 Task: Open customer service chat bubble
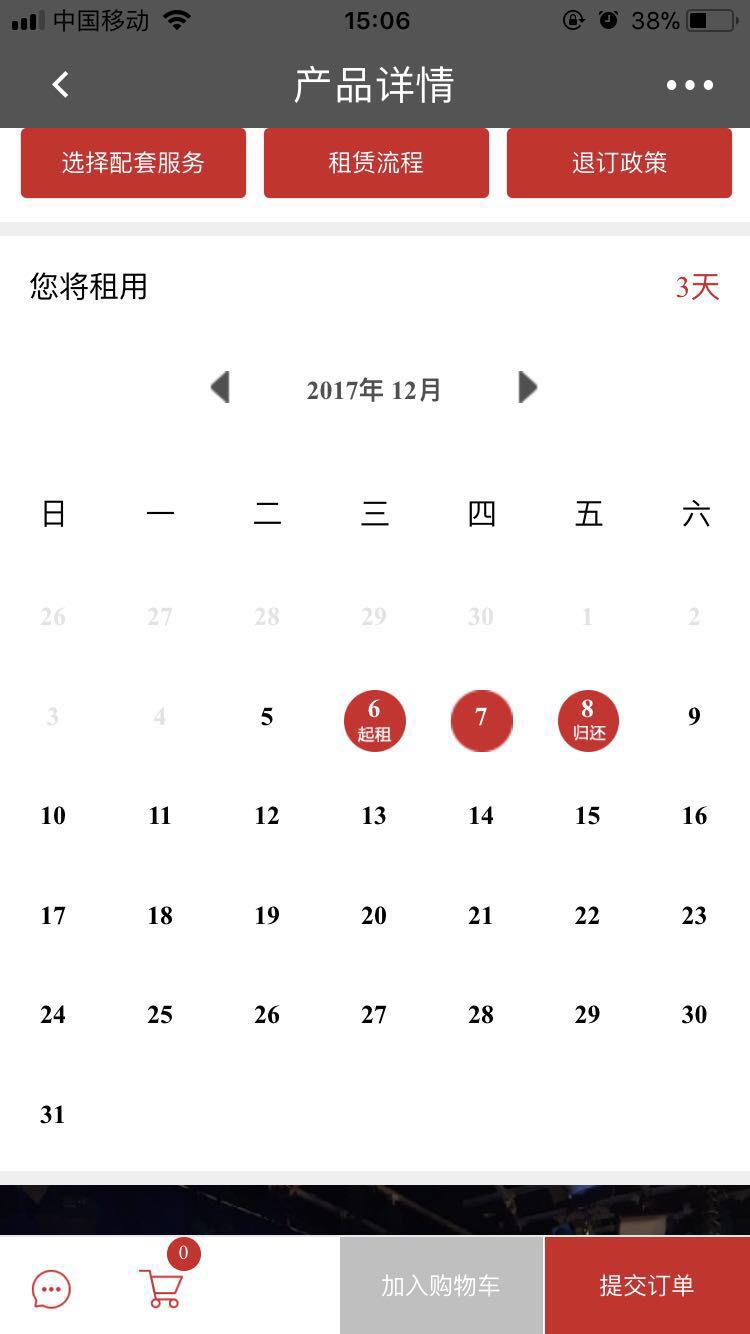coord(52,1288)
